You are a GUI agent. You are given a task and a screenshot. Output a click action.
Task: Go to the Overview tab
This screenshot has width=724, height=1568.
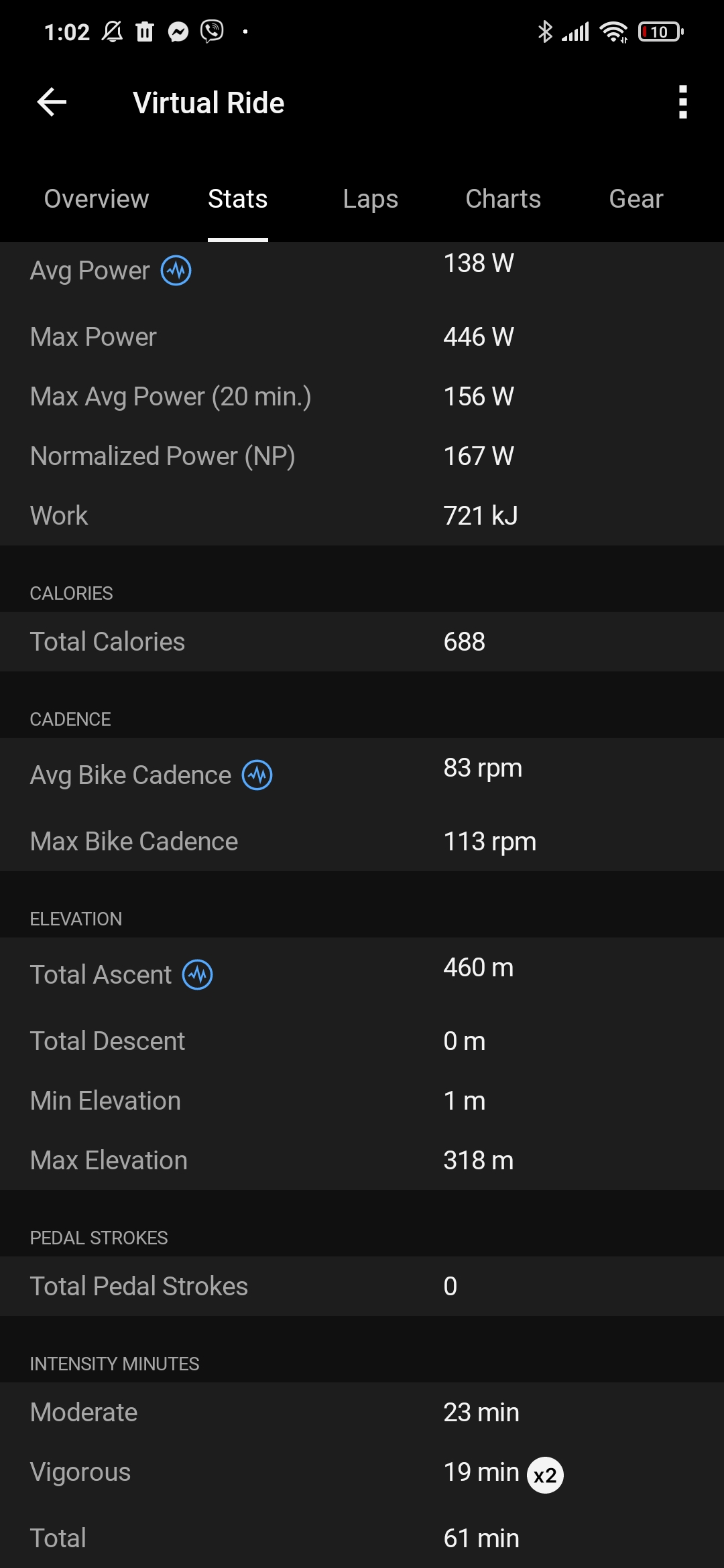[95, 198]
